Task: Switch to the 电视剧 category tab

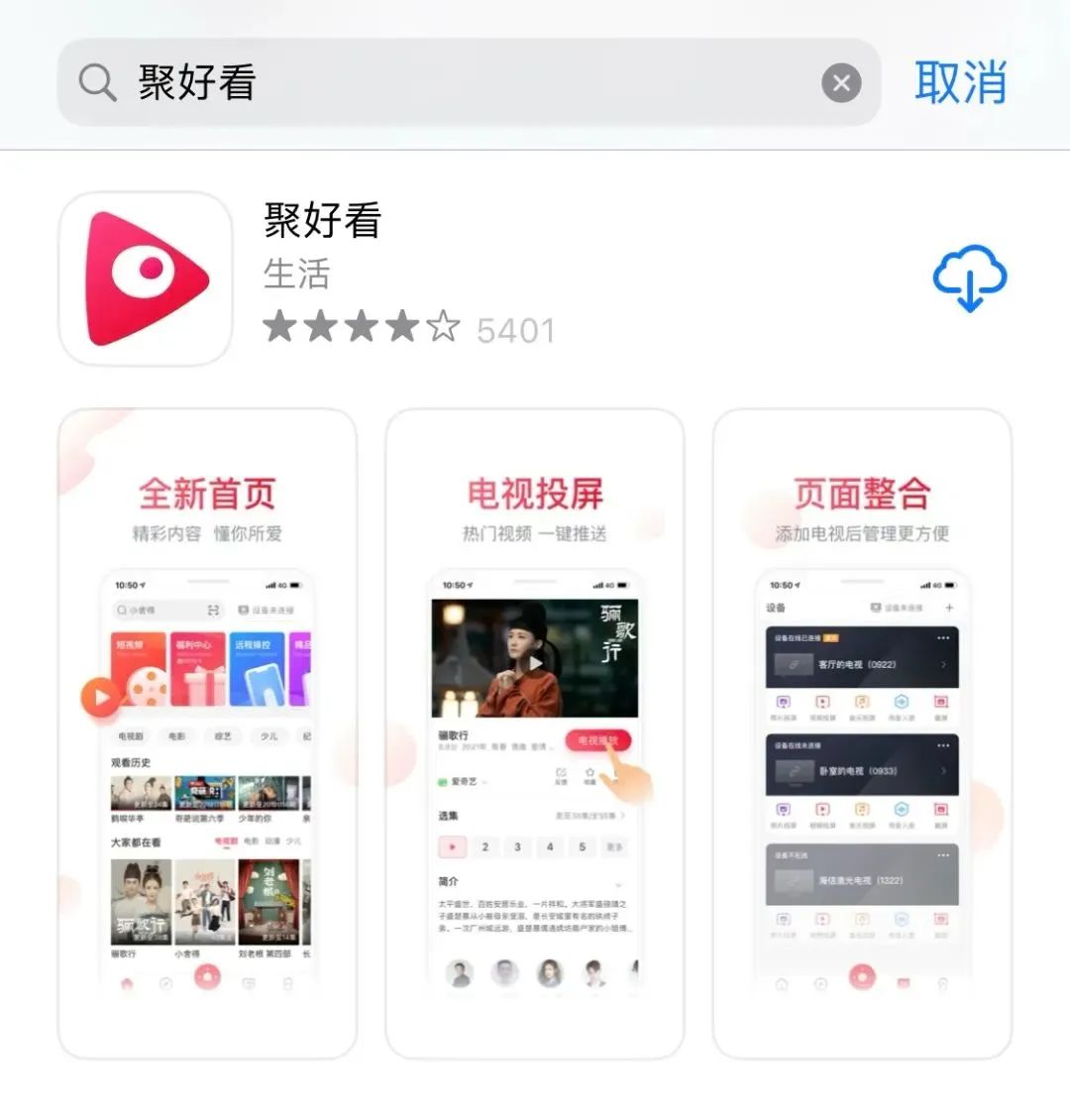Action: 130,735
